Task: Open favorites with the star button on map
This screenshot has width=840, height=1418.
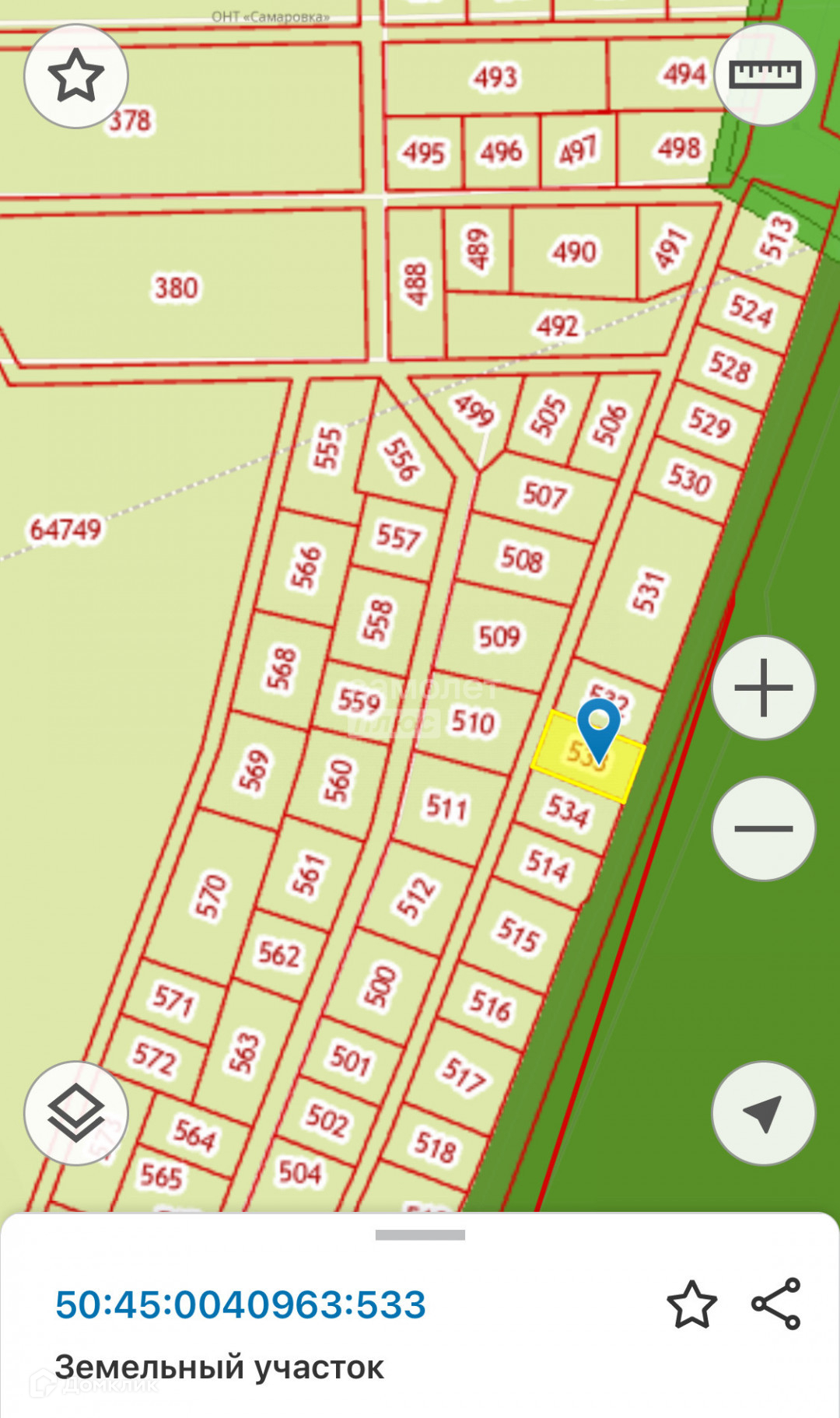Action: [x=75, y=76]
